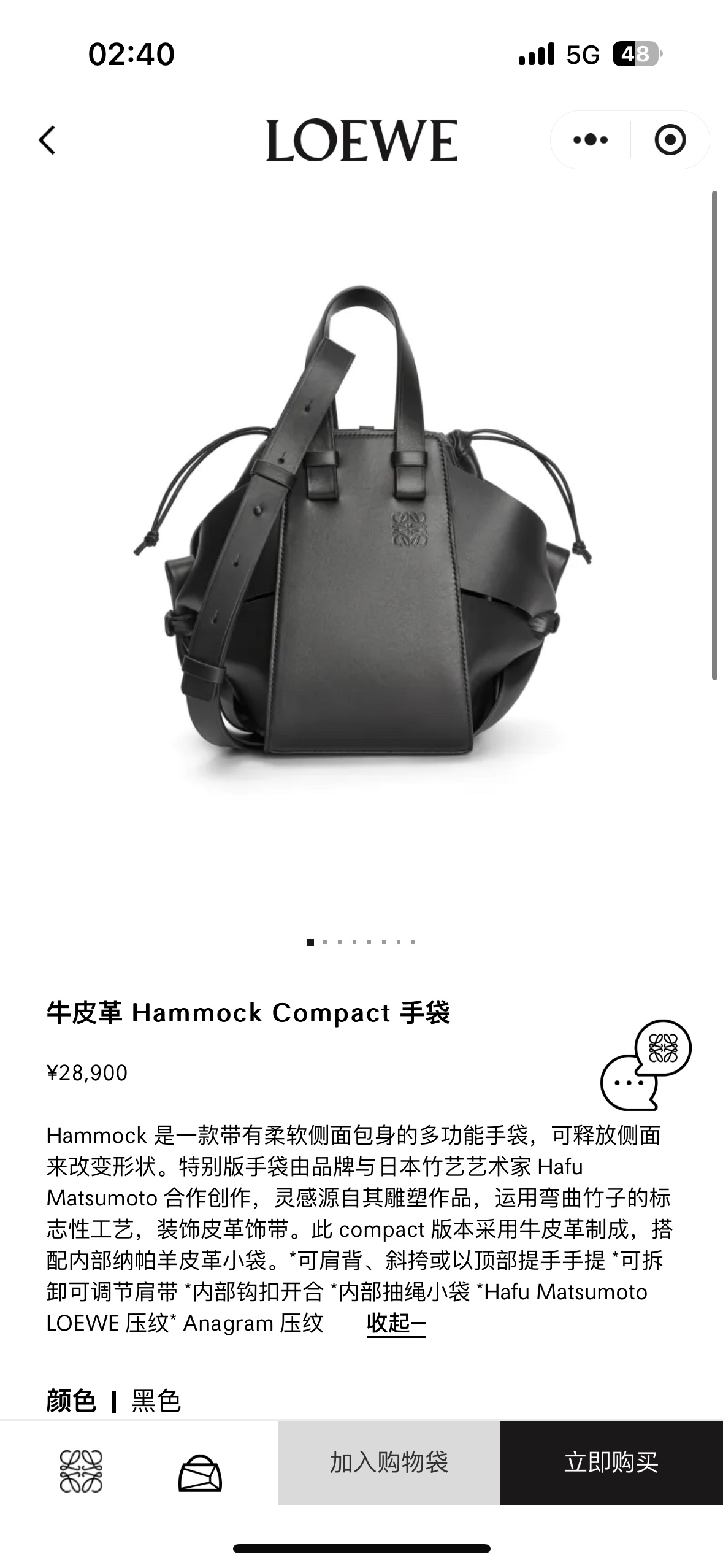Tap 加入购物袋 to add to bag
The image size is (723, 1568).
(x=389, y=1462)
